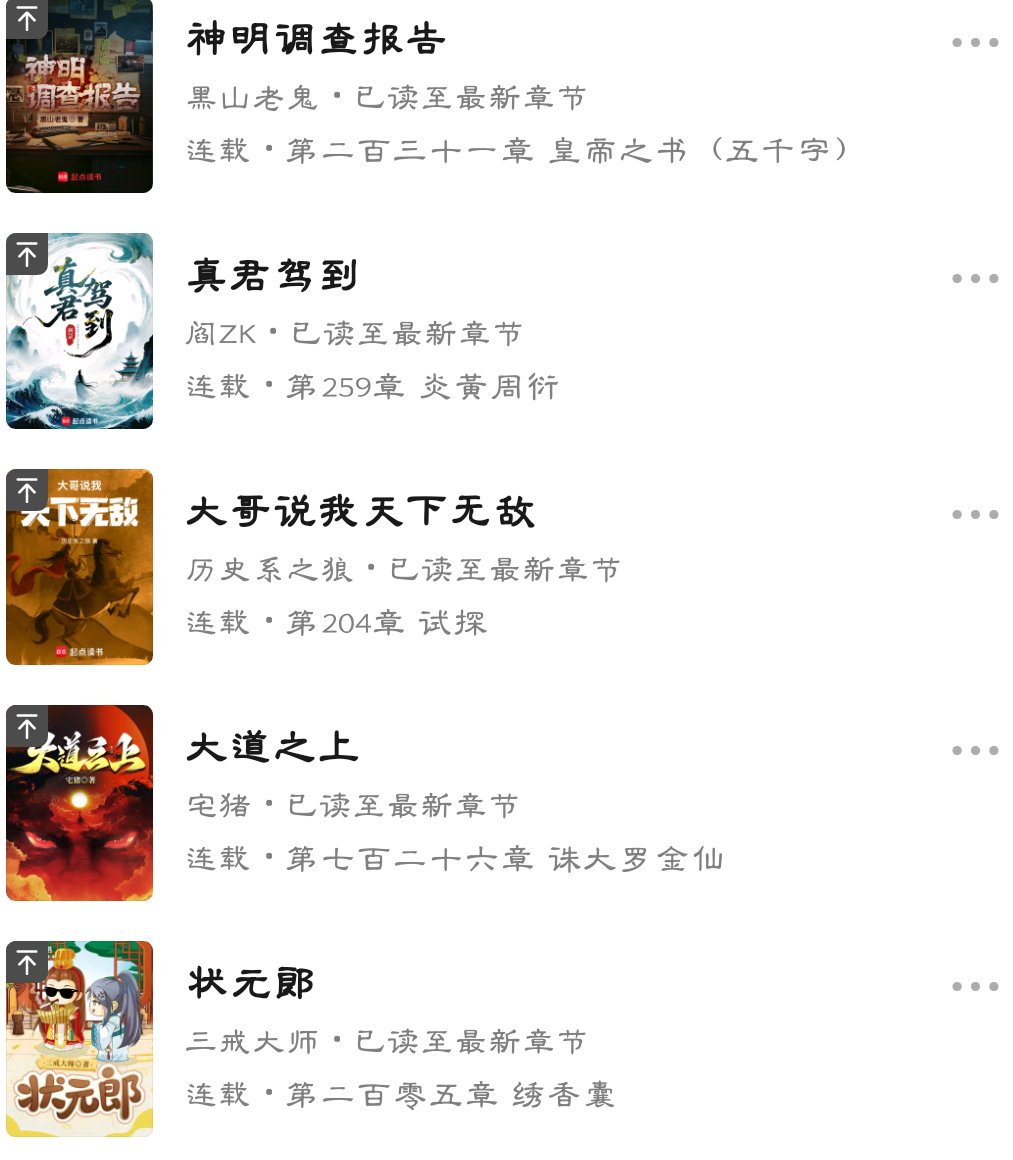The height and width of the screenshot is (1160, 1013).
Task: Tap the three-dot menu for 大哥说我天下无敌
Action: (x=975, y=515)
